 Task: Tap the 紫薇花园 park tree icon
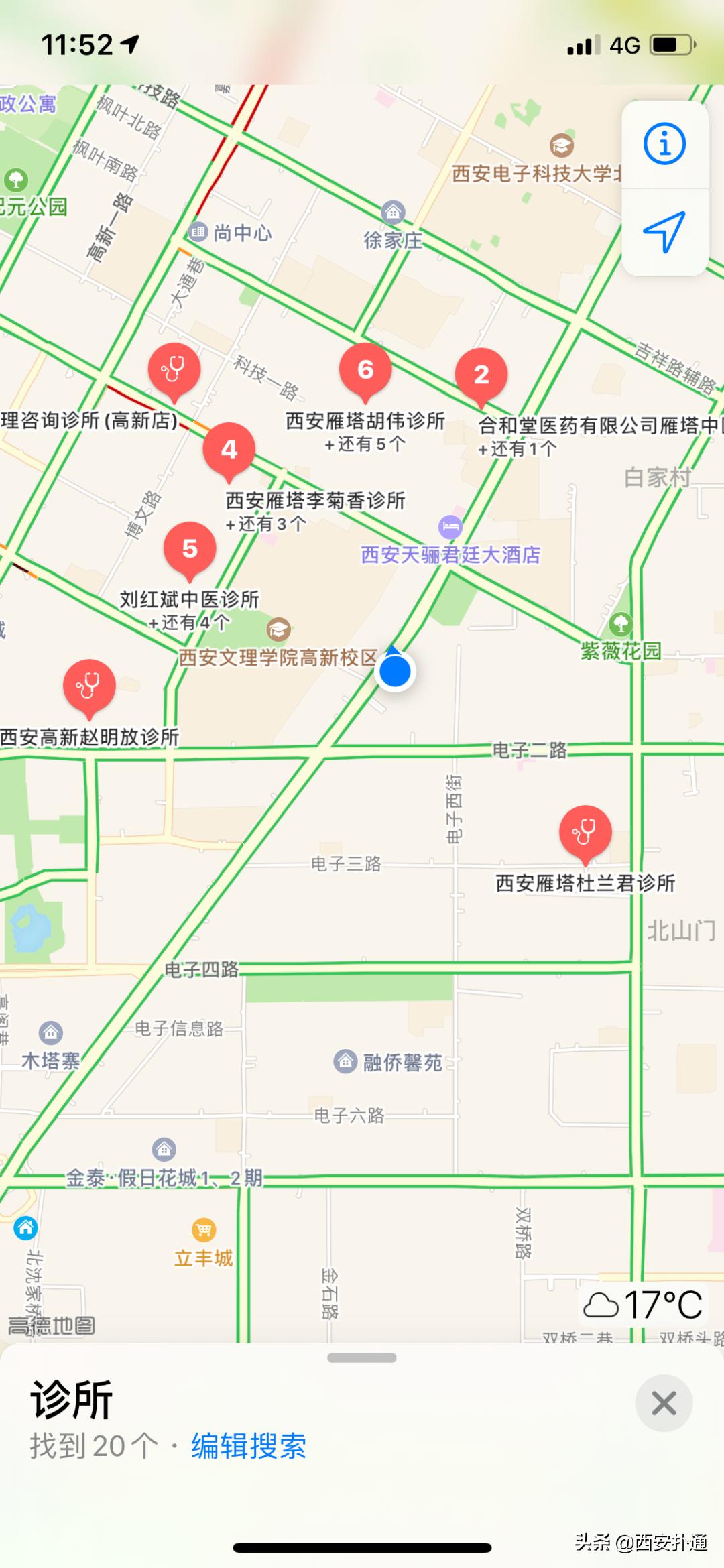(x=620, y=625)
